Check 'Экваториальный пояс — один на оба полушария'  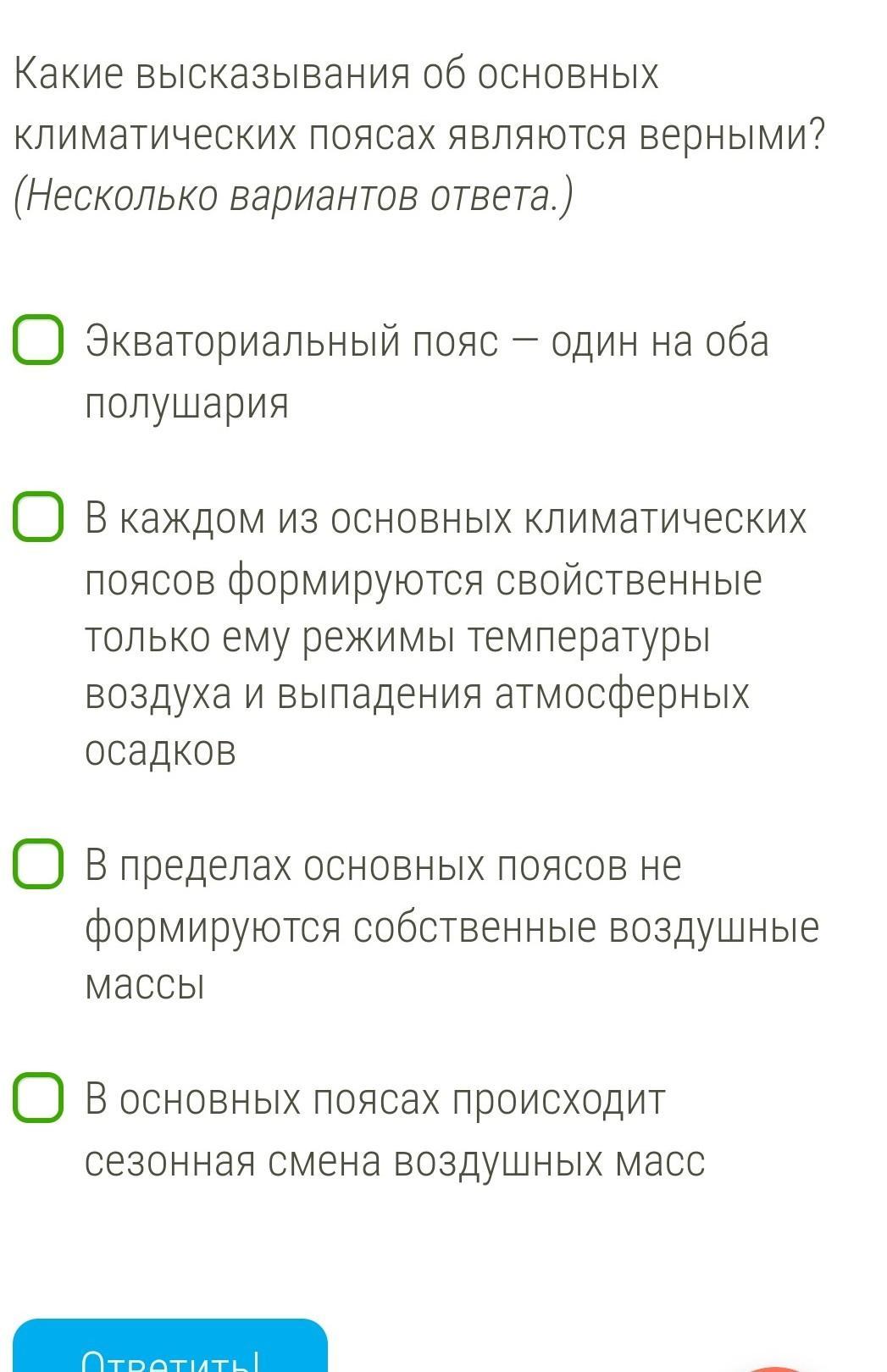(x=38, y=340)
